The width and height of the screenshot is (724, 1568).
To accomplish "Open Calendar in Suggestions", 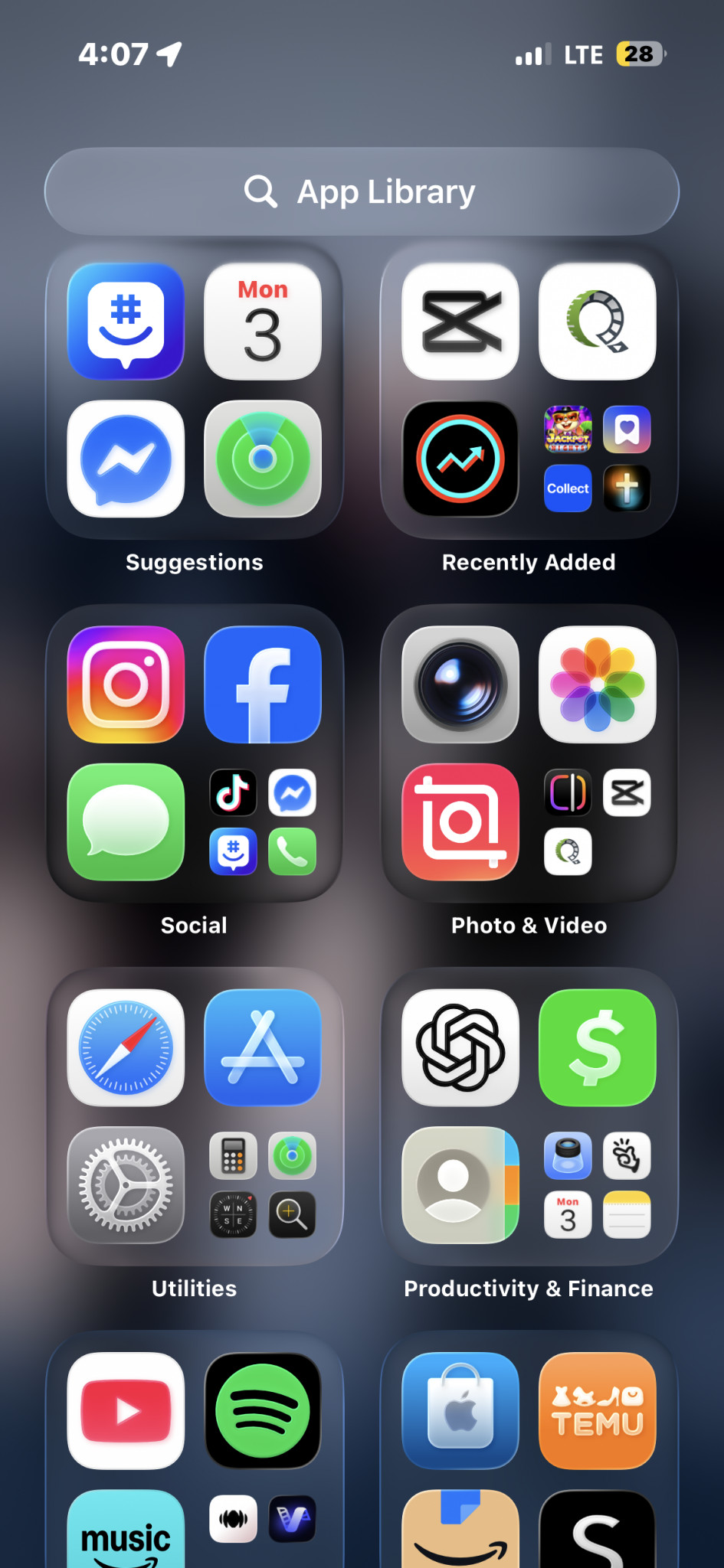I will coord(263,322).
